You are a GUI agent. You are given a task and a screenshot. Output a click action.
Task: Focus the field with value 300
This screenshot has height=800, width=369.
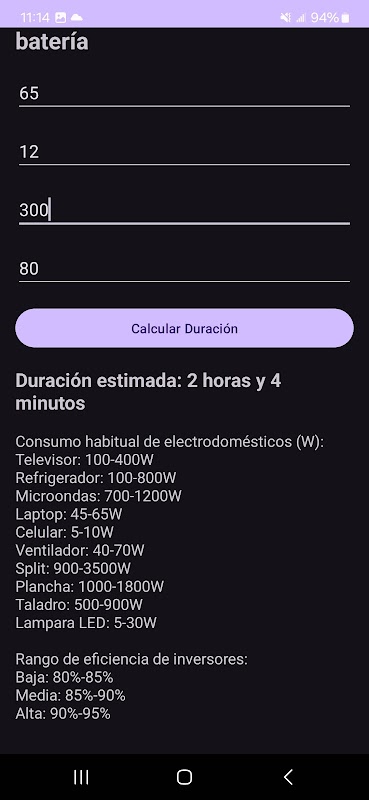184,210
